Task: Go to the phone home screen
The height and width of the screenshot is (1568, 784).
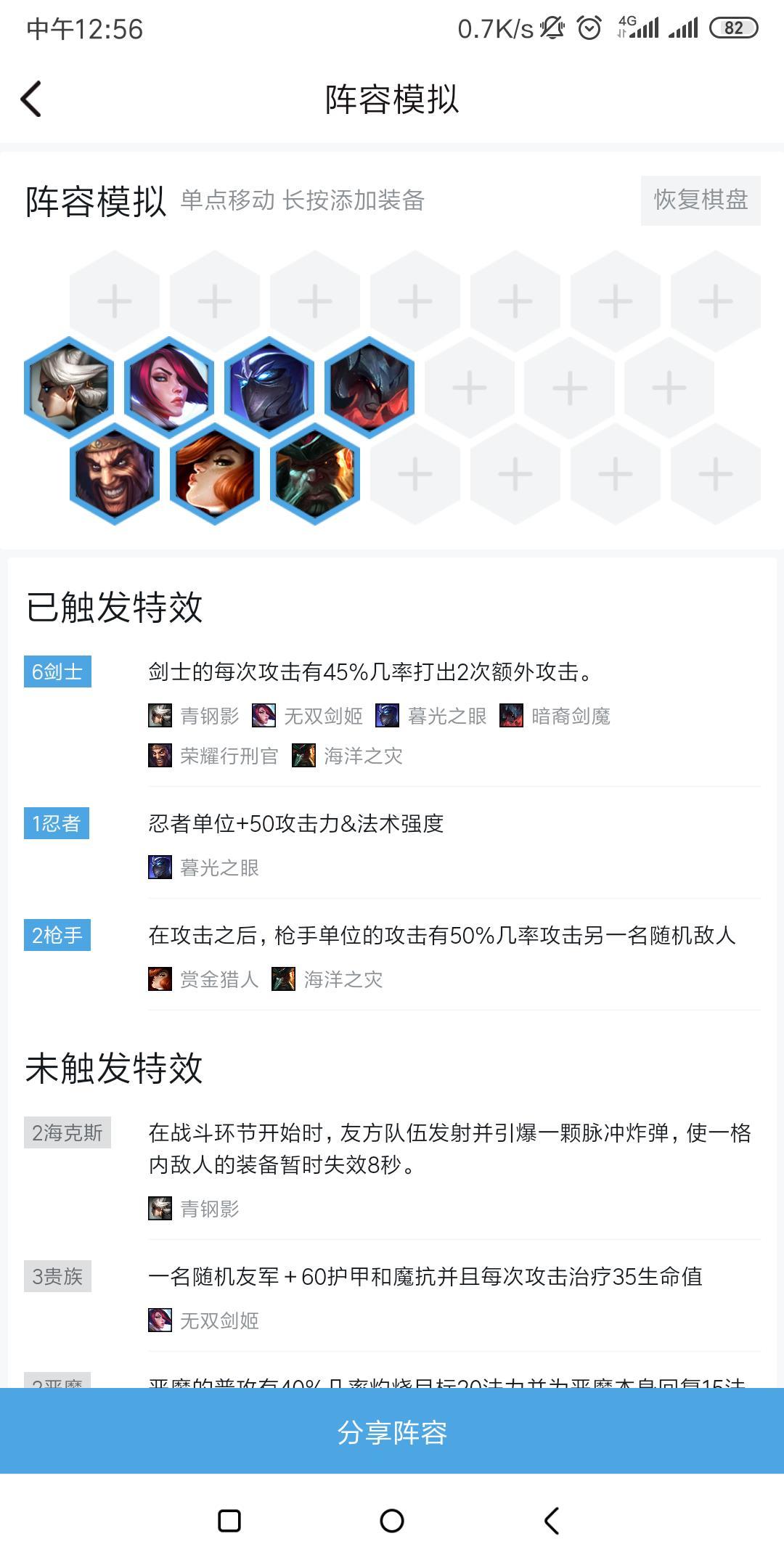Action: 392,1521
